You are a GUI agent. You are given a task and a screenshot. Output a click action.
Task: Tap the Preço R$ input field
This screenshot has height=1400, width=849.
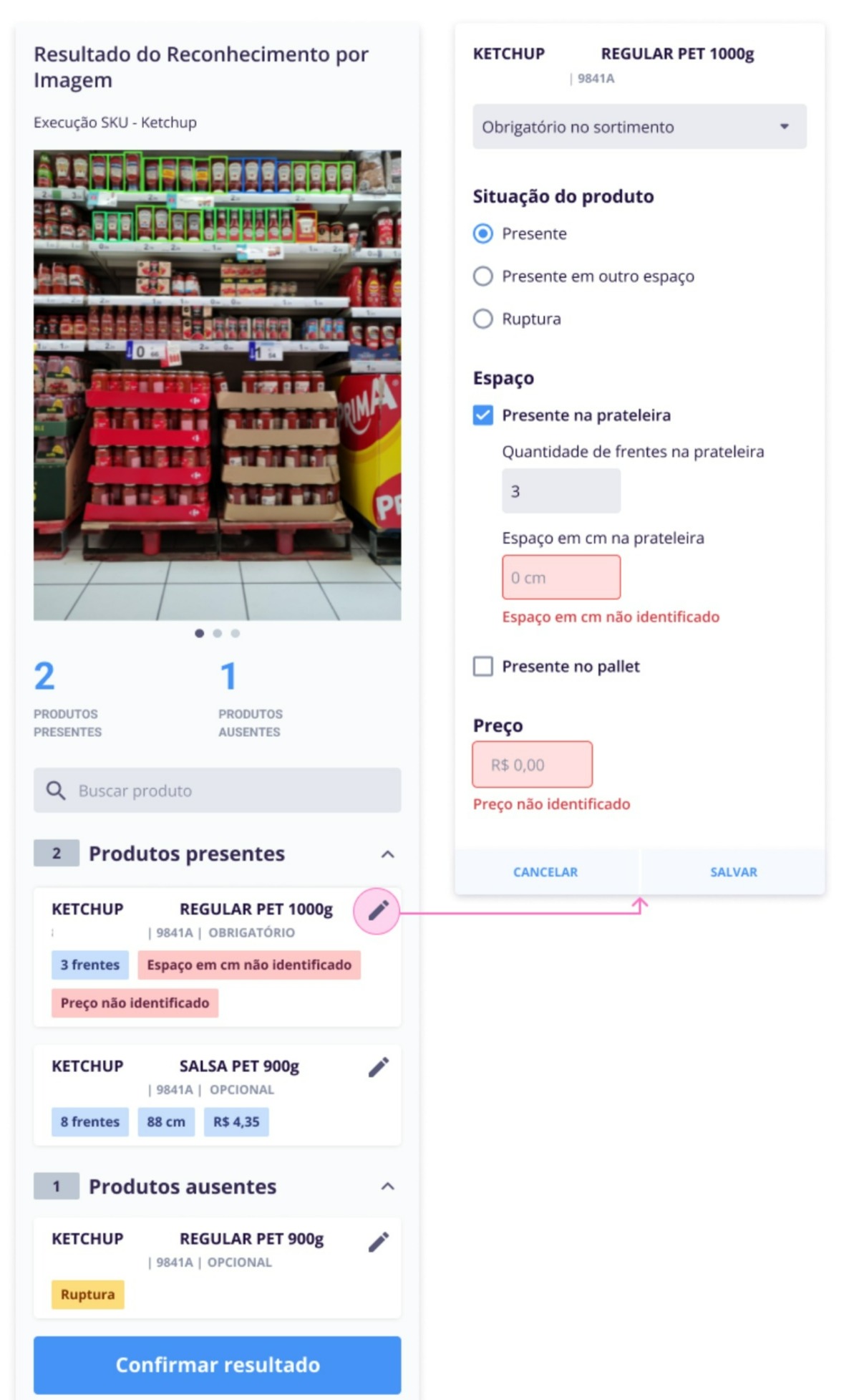[533, 765]
